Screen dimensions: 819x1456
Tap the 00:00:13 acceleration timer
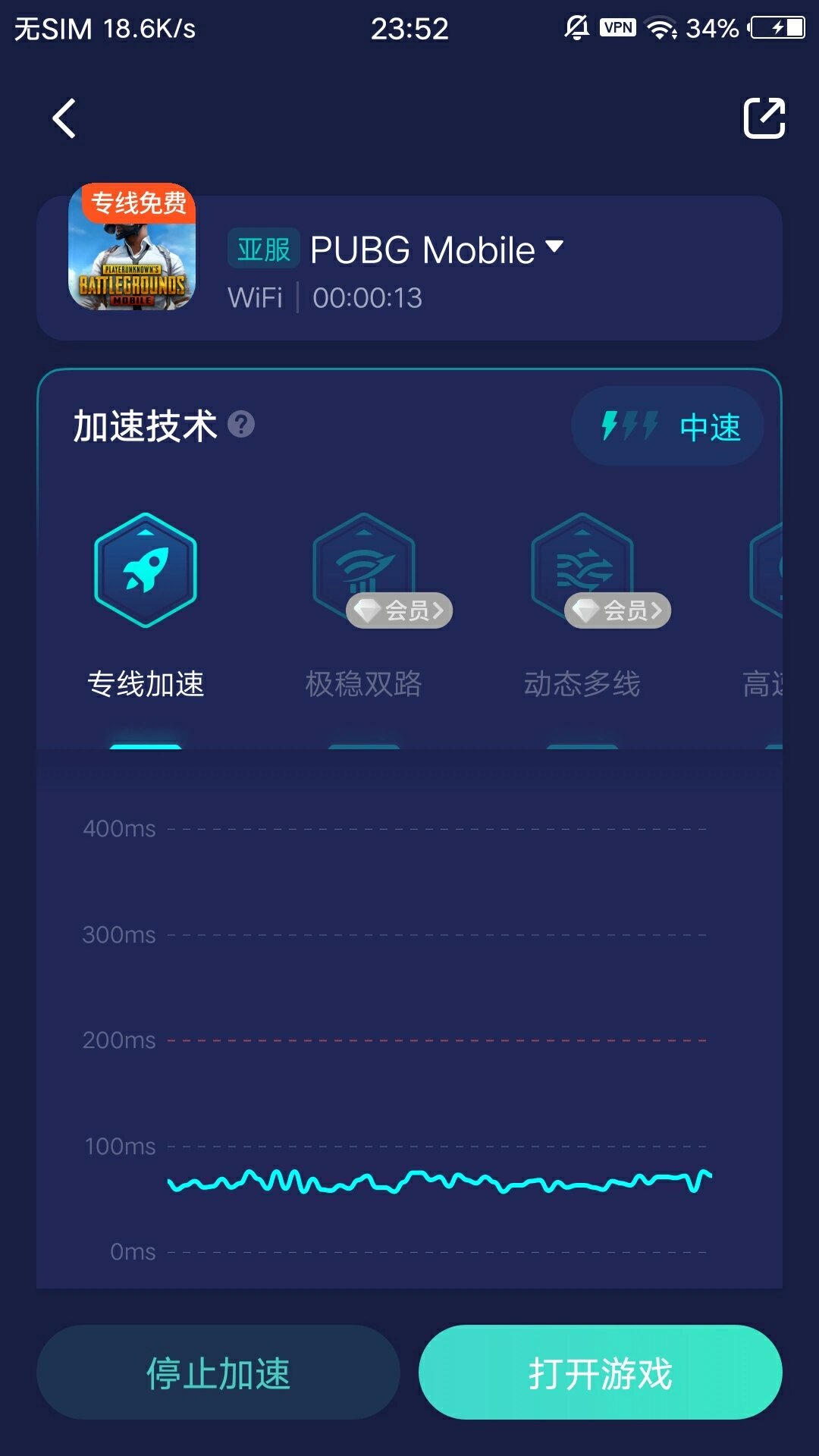click(x=368, y=298)
